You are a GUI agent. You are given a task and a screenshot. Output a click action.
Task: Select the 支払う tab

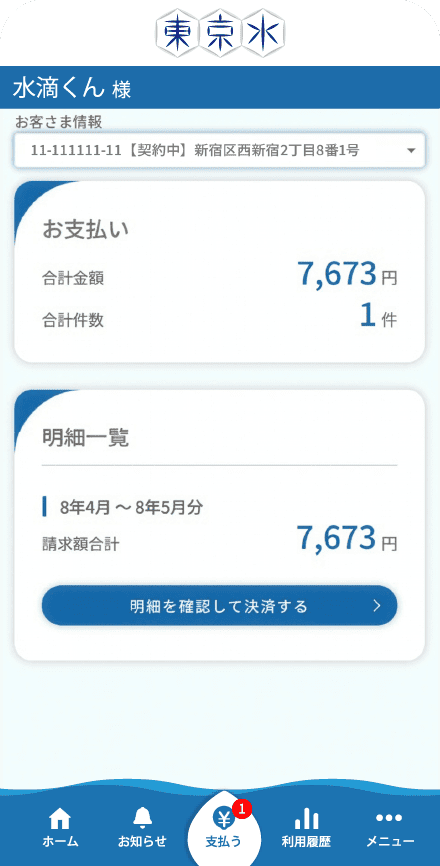(x=224, y=828)
